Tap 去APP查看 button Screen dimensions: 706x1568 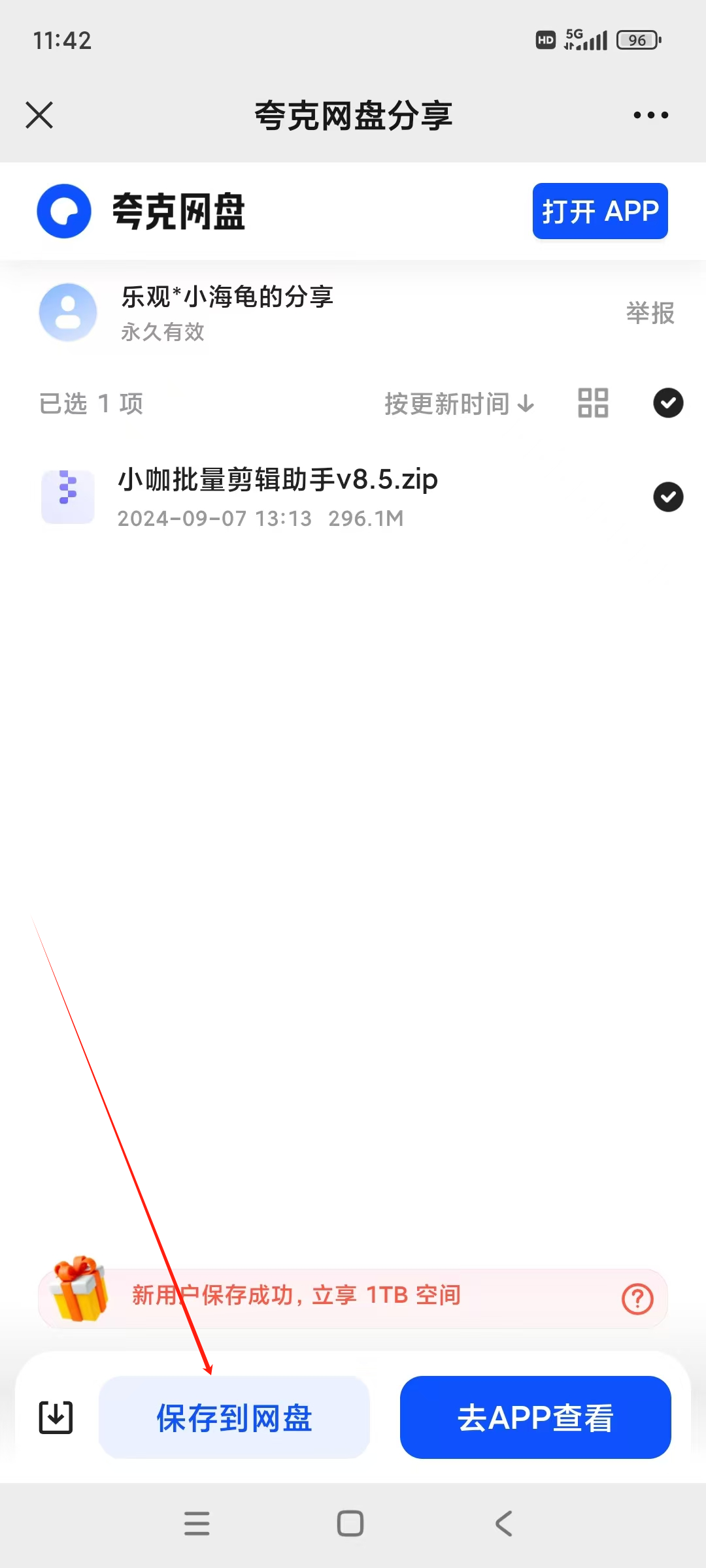tap(535, 1417)
